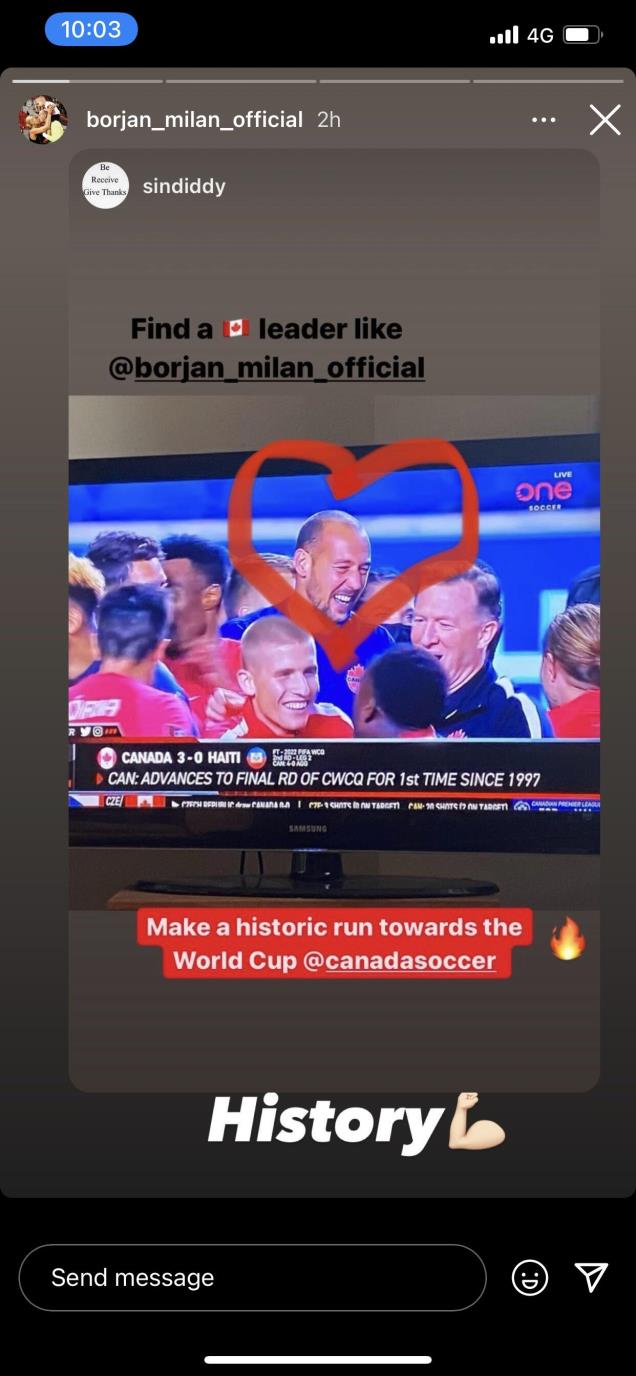The height and width of the screenshot is (1376, 636).
Task: Open the three-dot story options menu
Action: click(x=543, y=120)
